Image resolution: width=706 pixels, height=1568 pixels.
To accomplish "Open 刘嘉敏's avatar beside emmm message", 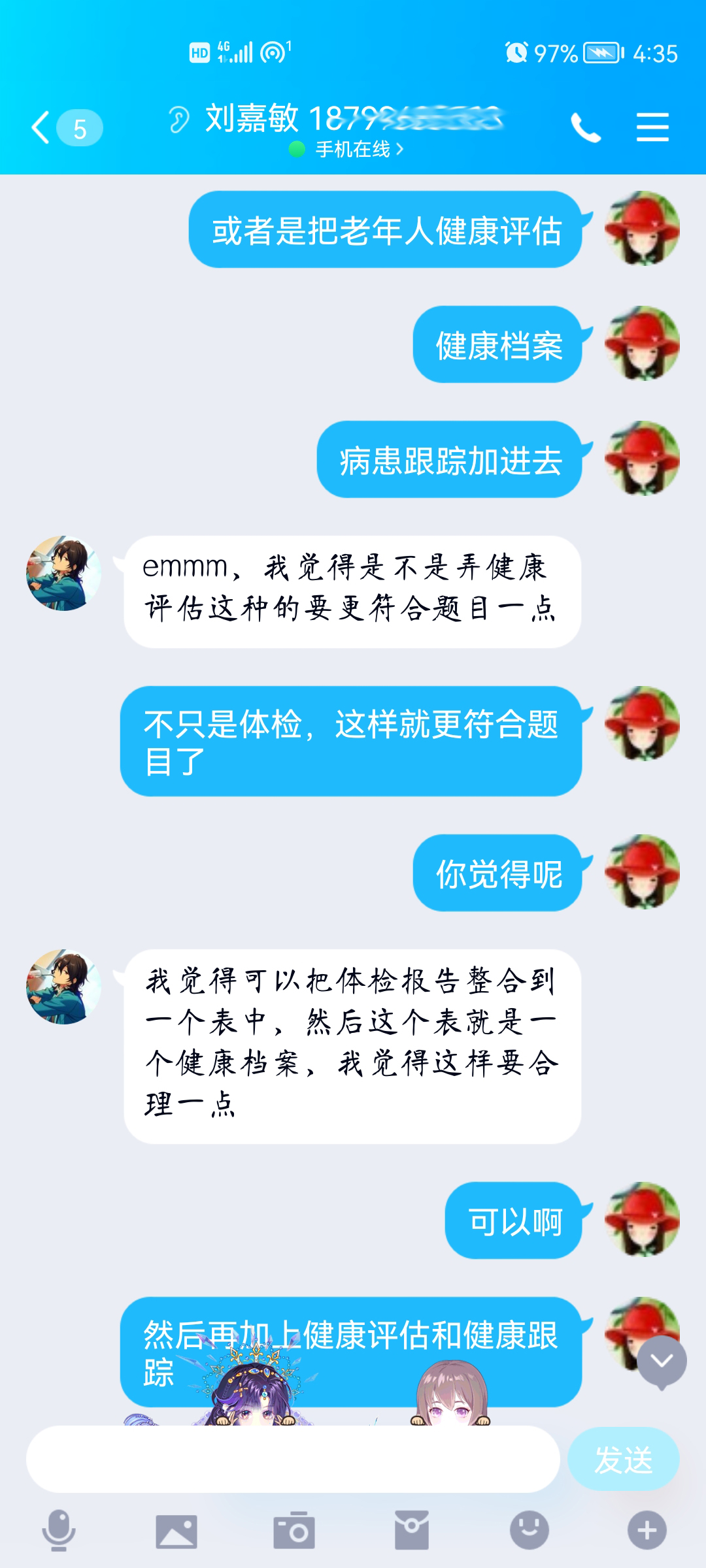I will [x=63, y=574].
